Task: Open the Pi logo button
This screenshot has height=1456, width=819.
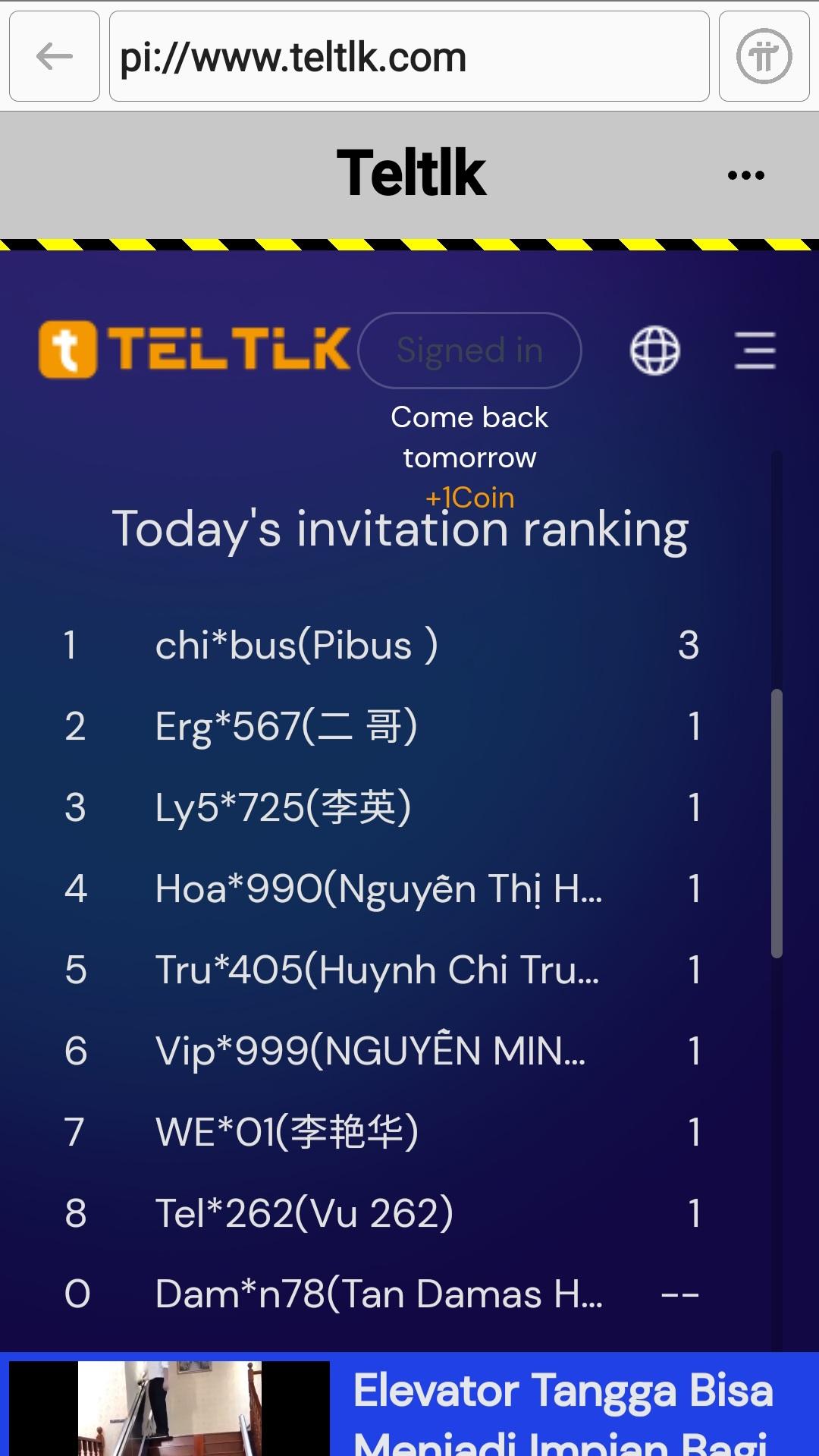Action: pos(764,56)
